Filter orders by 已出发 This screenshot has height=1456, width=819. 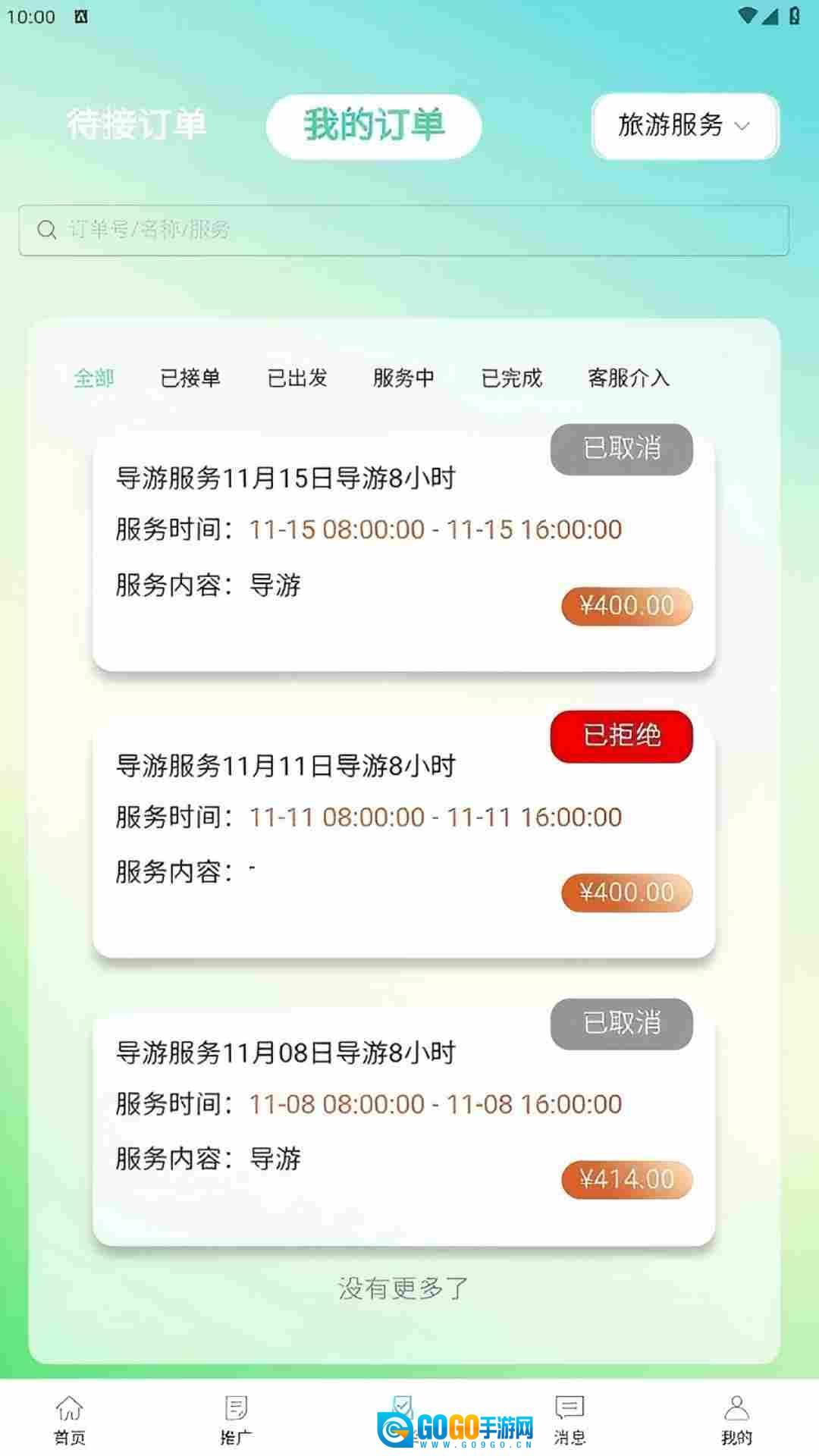coord(297,378)
